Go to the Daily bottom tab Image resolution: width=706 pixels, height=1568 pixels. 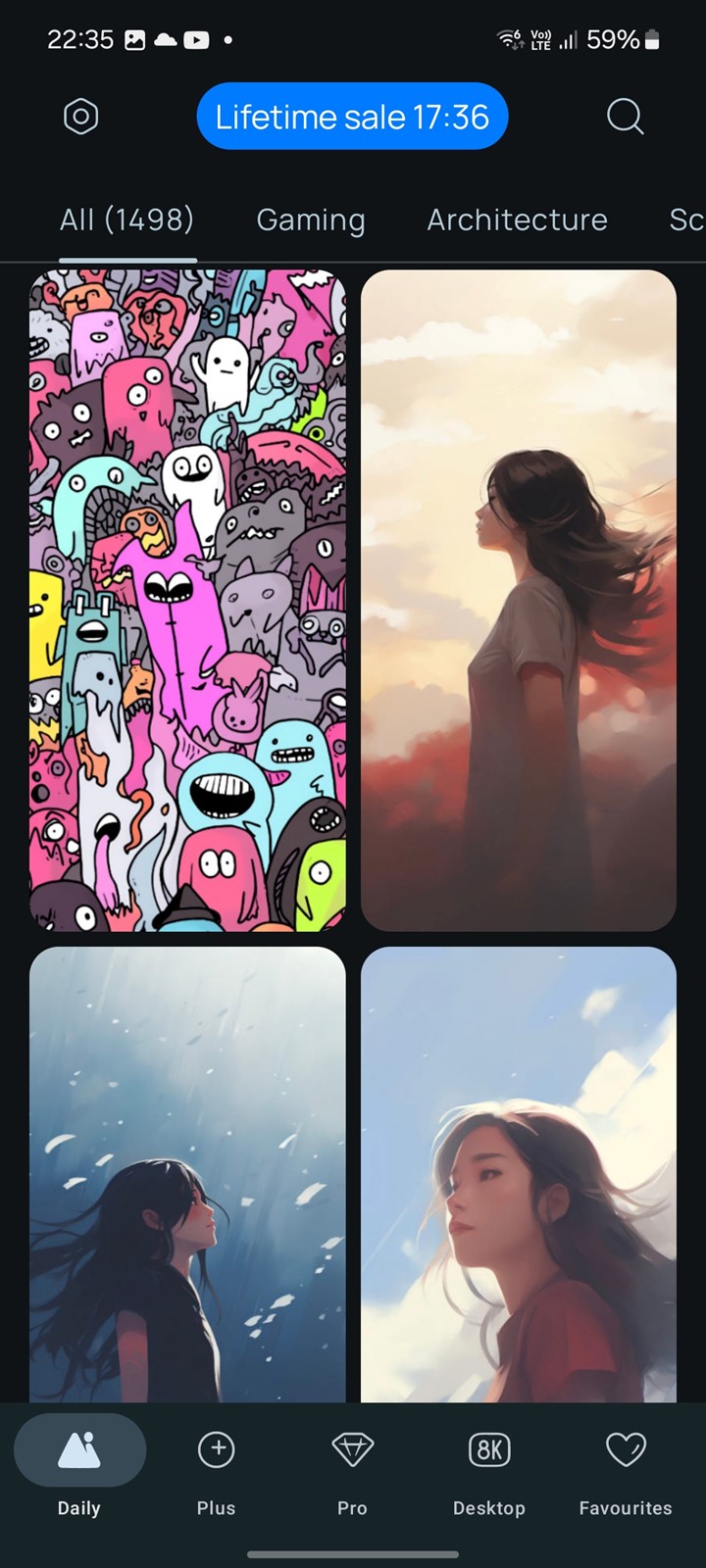[x=79, y=1467]
